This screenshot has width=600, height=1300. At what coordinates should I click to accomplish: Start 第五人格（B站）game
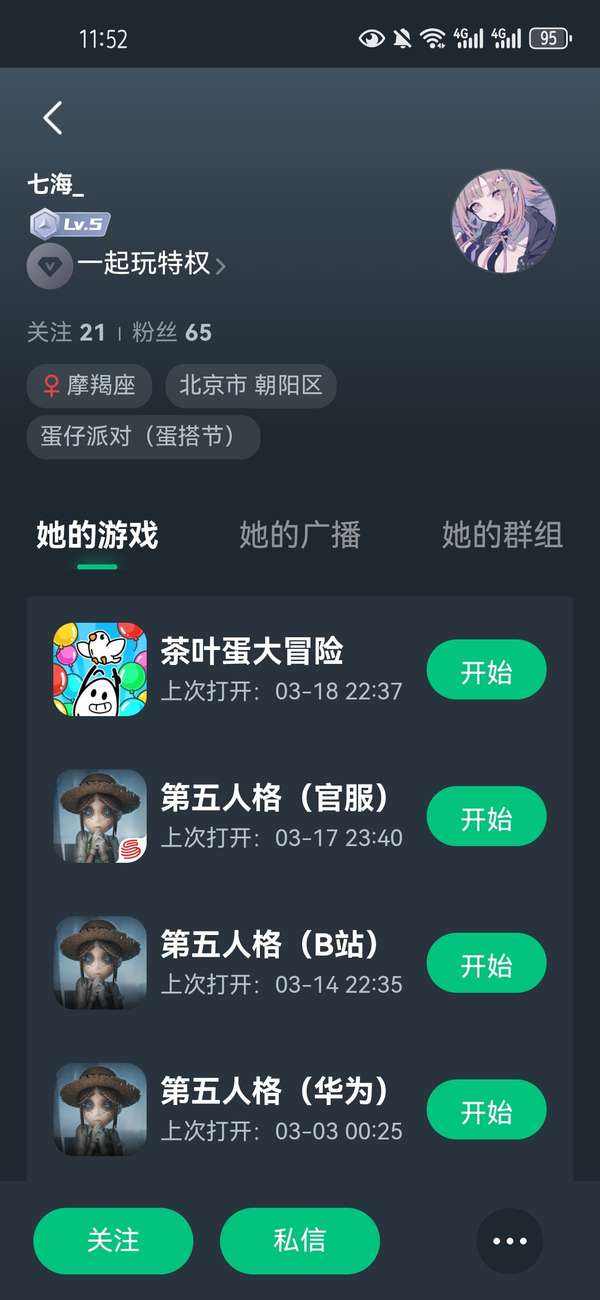click(486, 963)
